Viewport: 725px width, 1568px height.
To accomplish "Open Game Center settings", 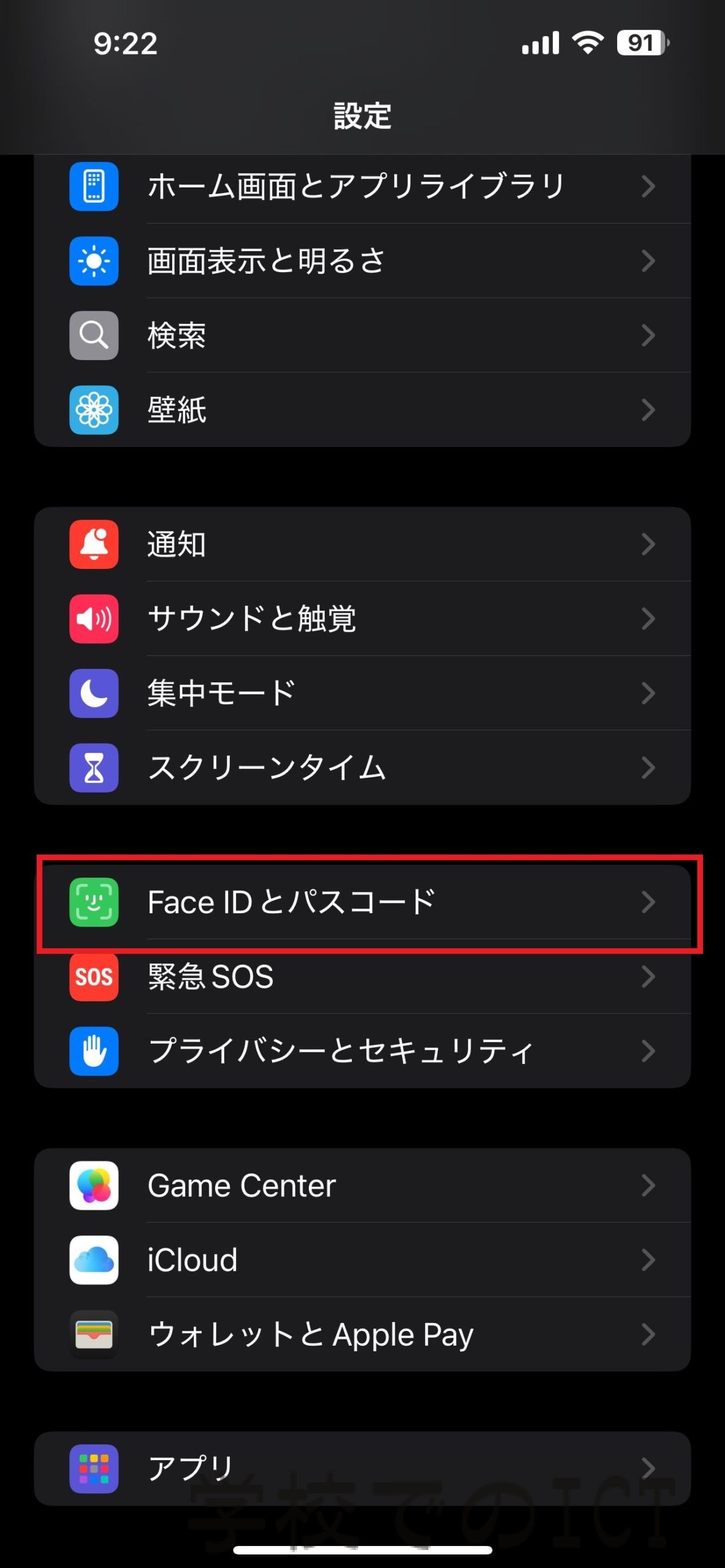I will [x=362, y=1185].
